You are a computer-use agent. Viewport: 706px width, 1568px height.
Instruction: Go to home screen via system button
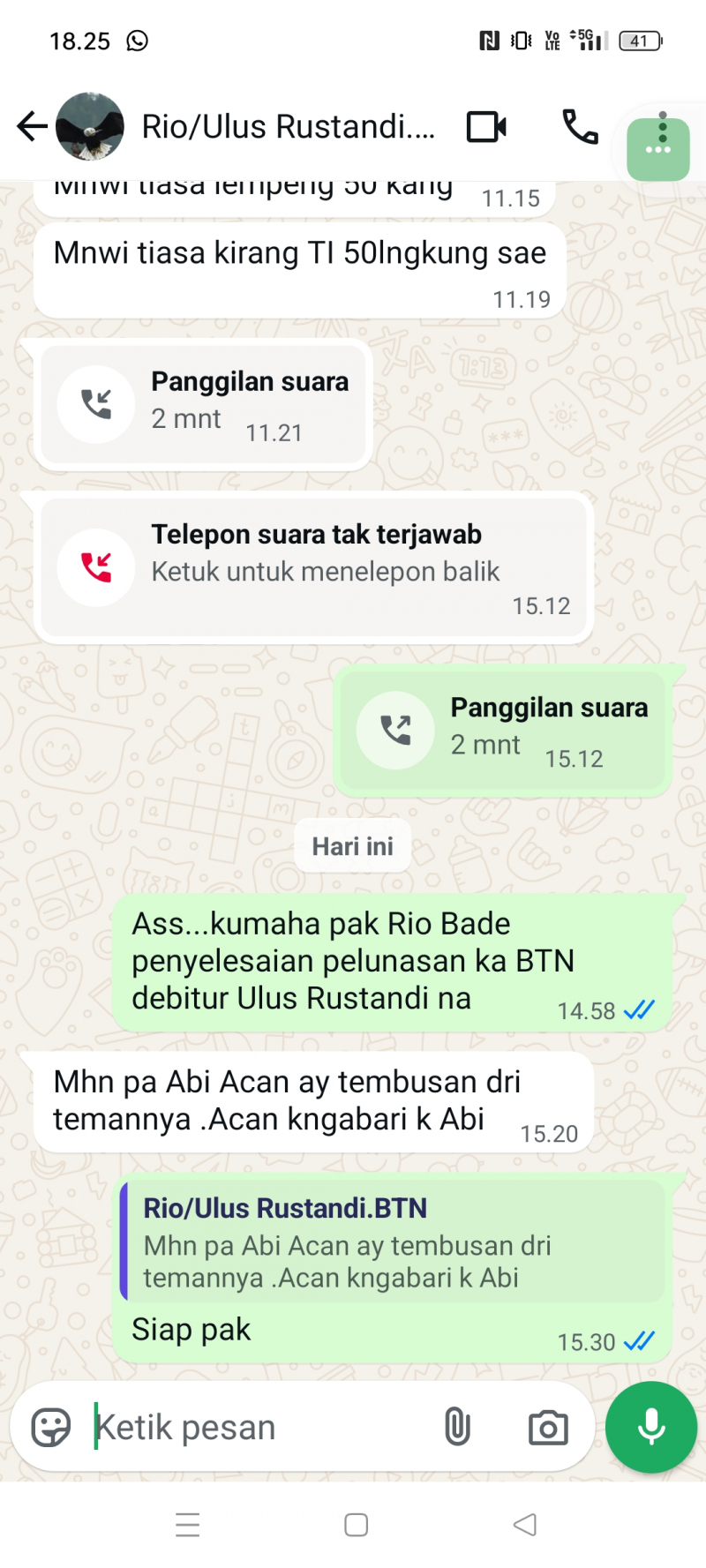[356, 1524]
